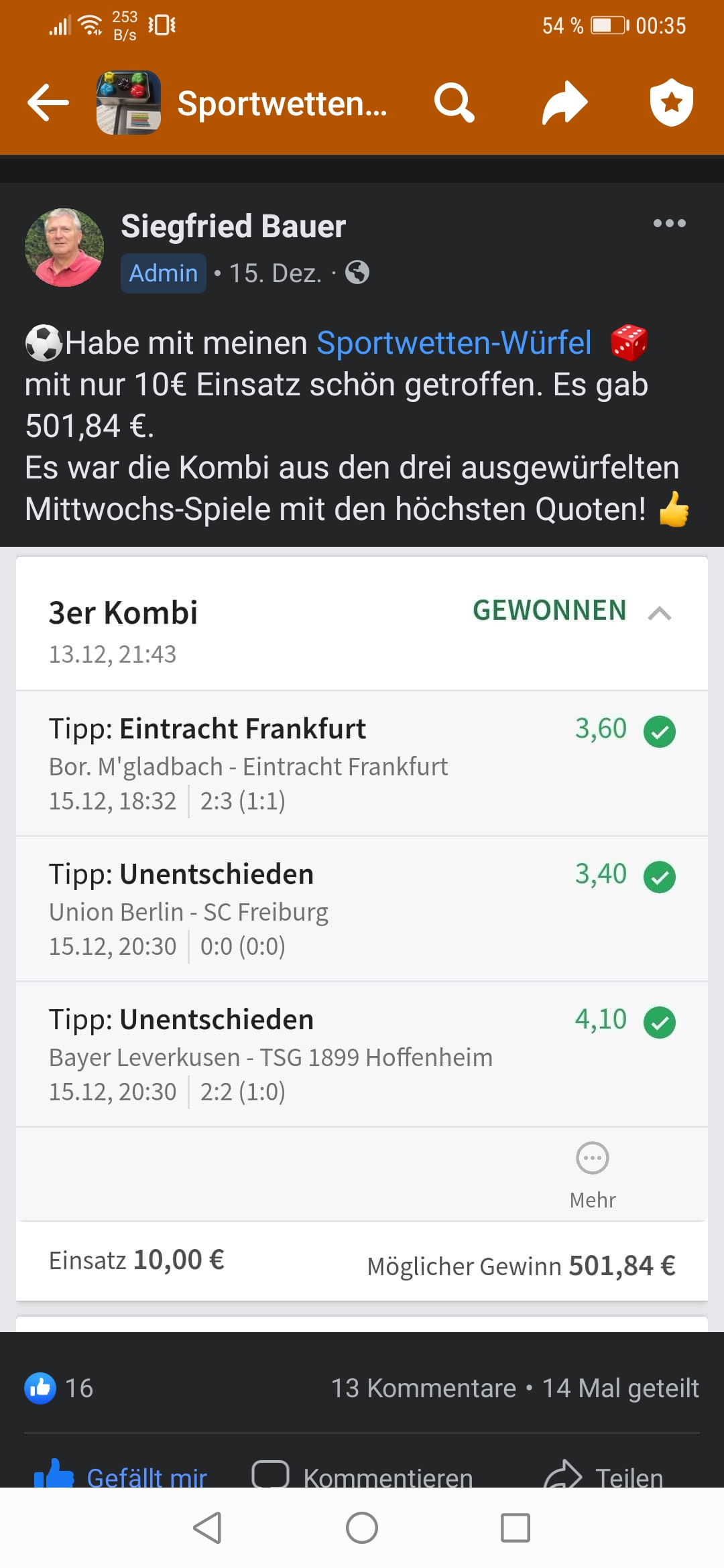The height and width of the screenshot is (1568, 724).
Task: View Siegfried Bauer's profile picture
Action: tap(64, 248)
